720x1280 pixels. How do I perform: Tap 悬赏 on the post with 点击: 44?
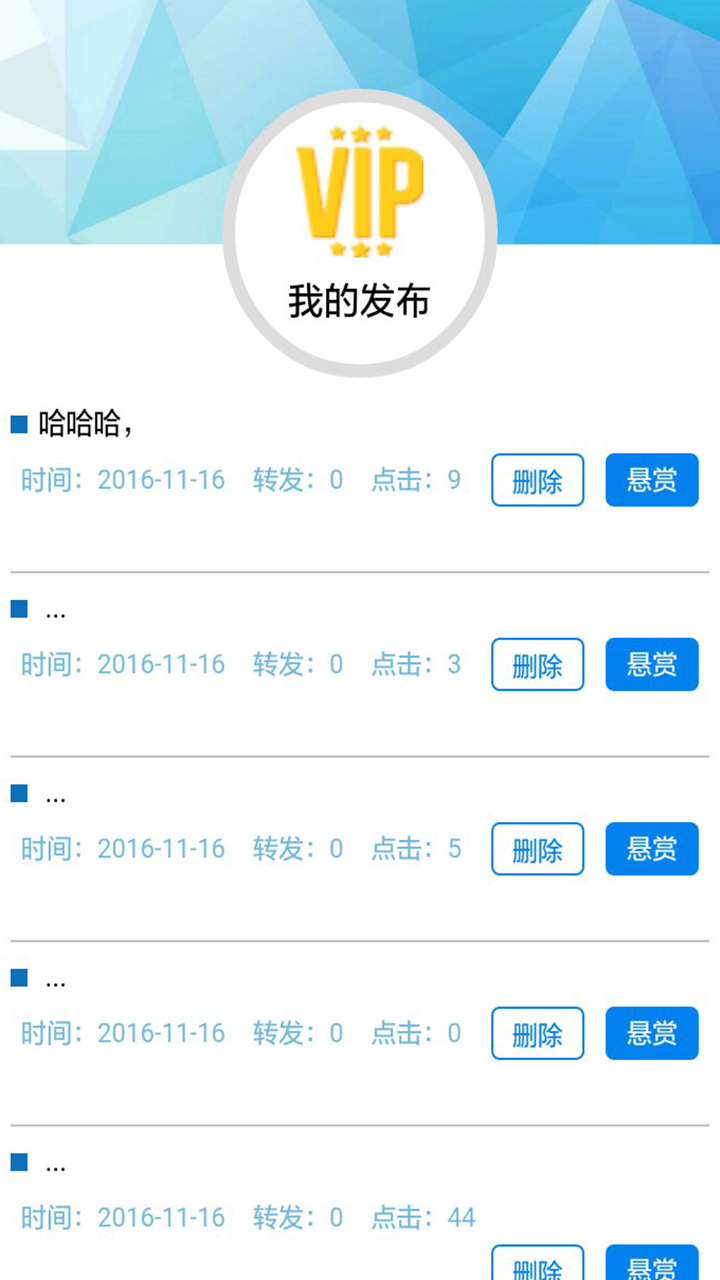point(651,1264)
